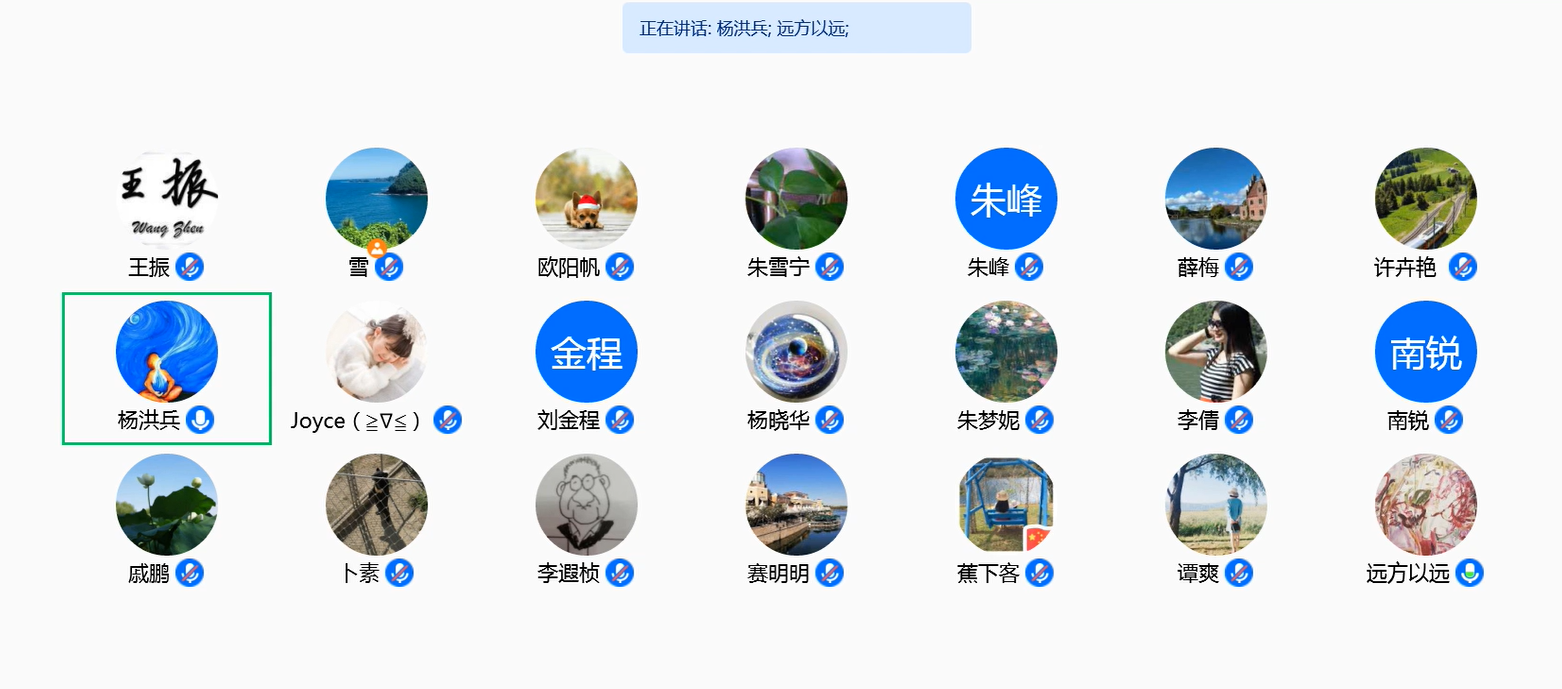Select participant 王振's avatar
Screen dimensions: 1562x689
[x=167, y=199]
